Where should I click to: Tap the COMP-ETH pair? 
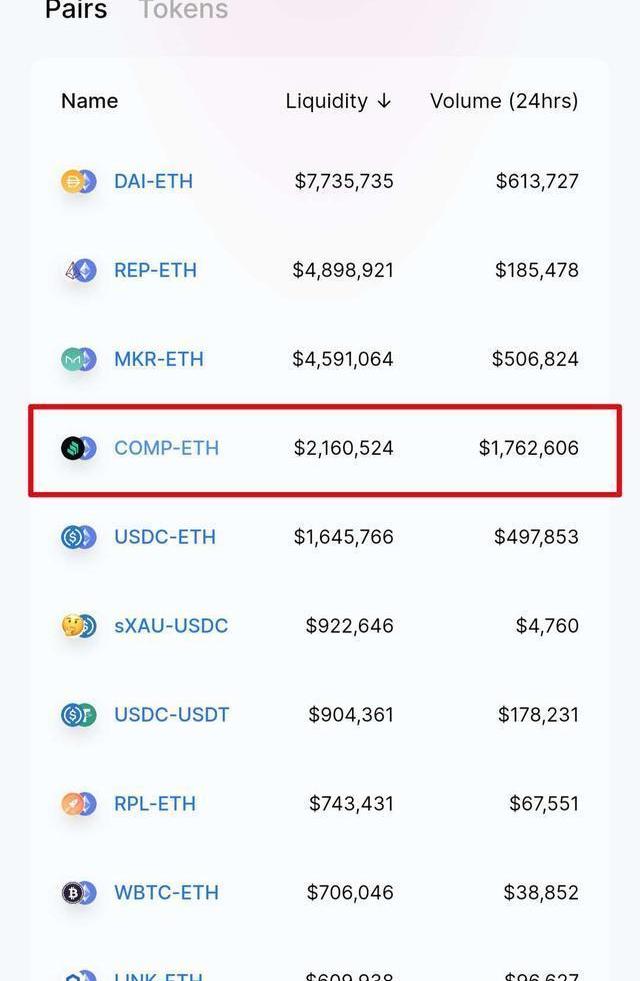coord(166,448)
